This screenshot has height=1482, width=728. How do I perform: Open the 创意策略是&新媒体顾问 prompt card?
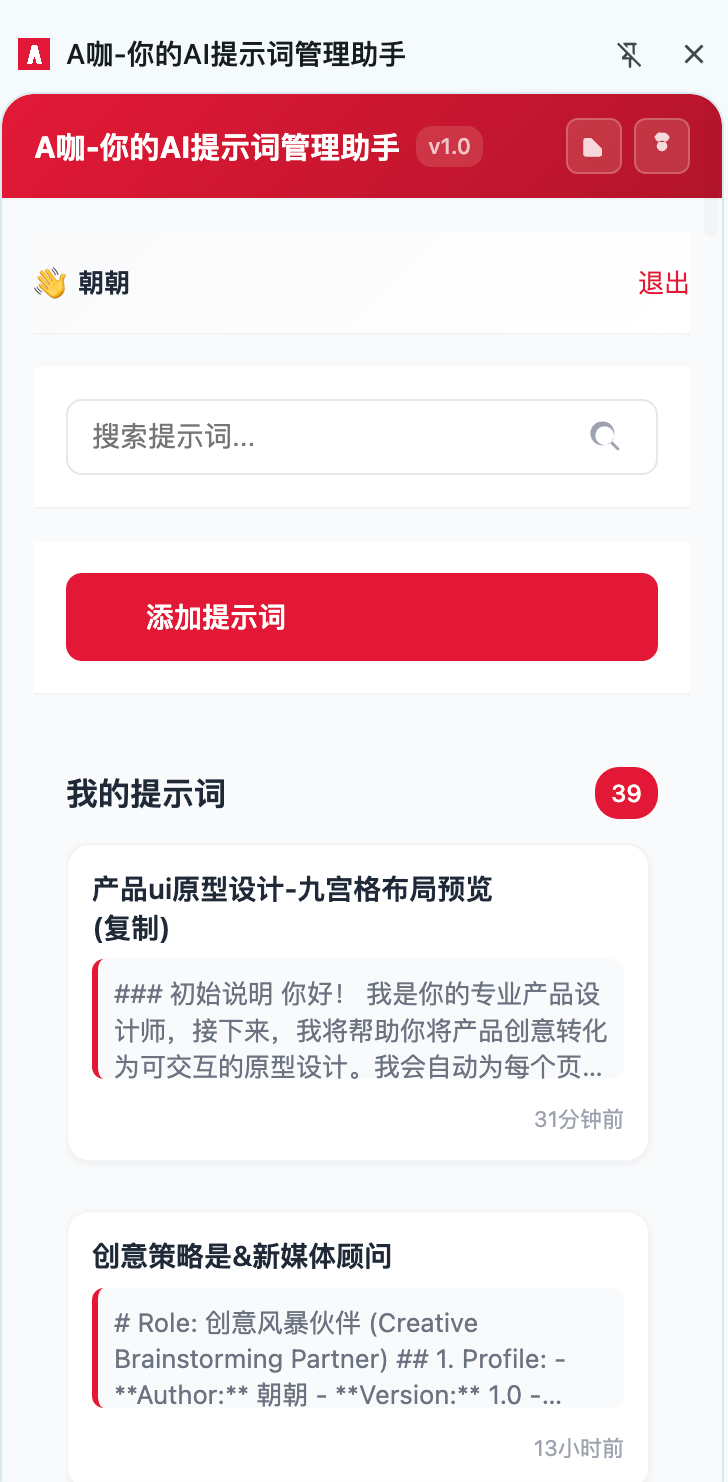(x=358, y=1346)
